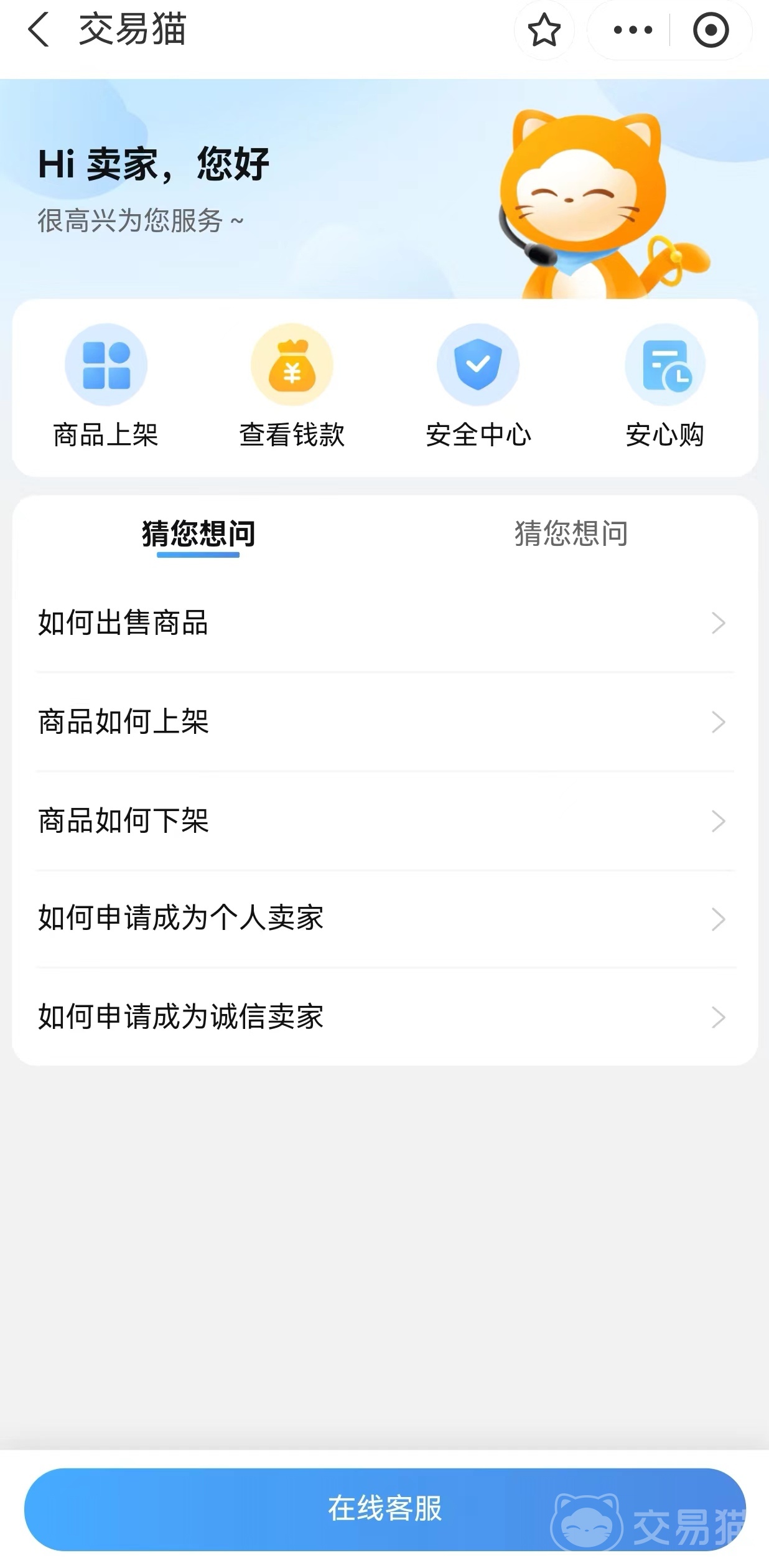Viewport: 769px width, 1568px height.
Task: Open the three-dot more menu
Action: [632, 30]
